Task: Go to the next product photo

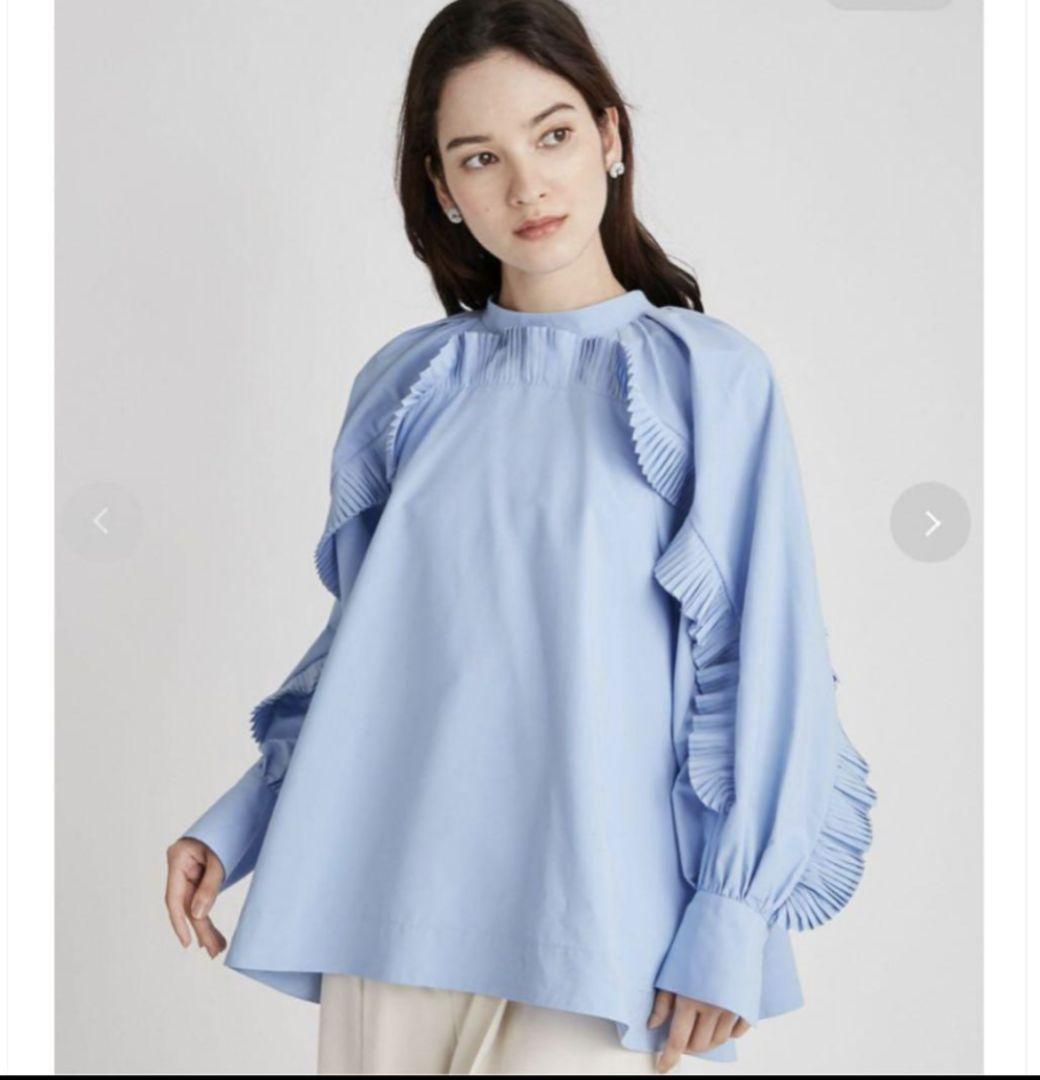Action: [x=930, y=522]
